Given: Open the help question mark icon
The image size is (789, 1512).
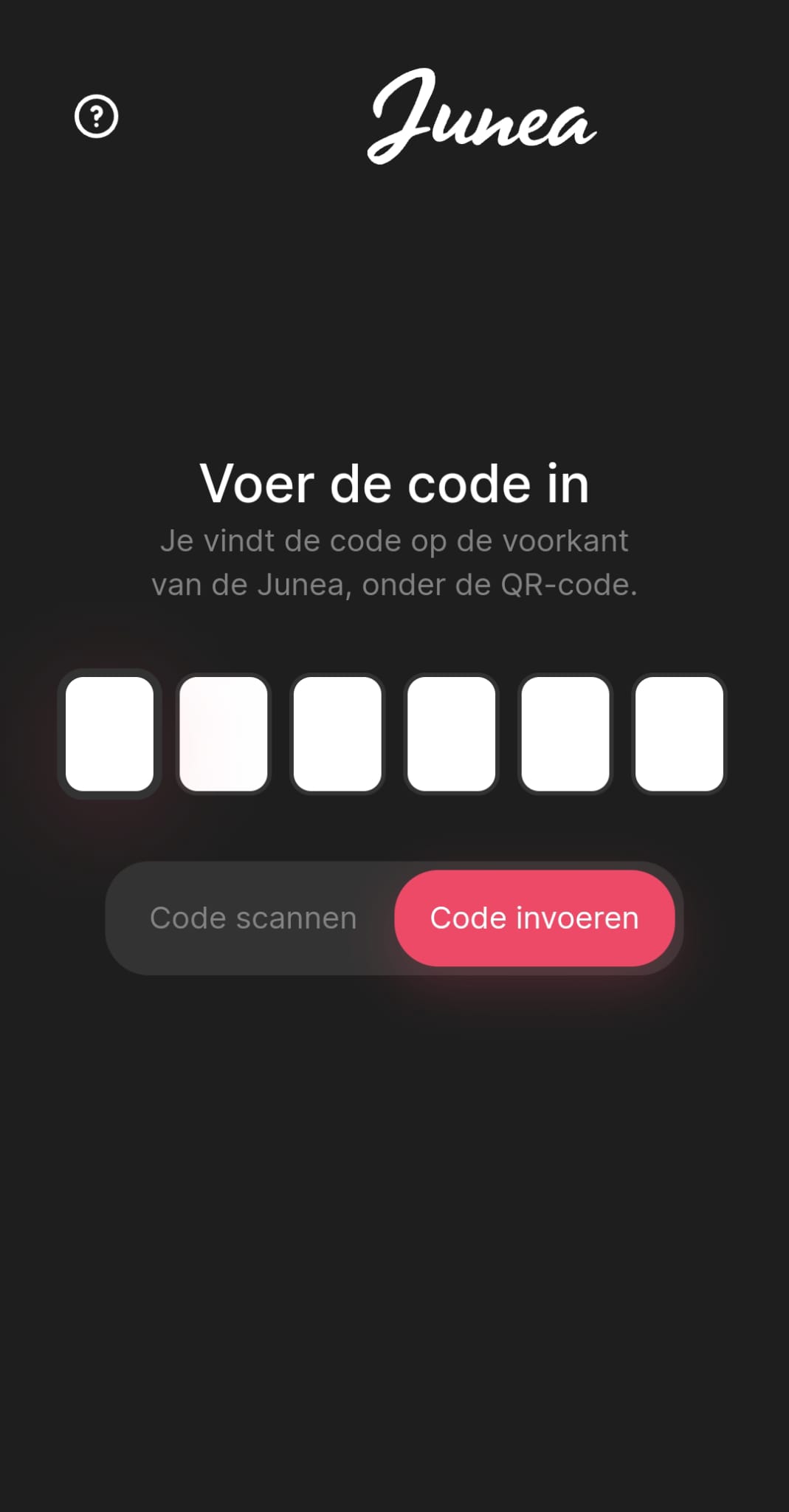Looking at the screenshot, I should tap(96, 117).
